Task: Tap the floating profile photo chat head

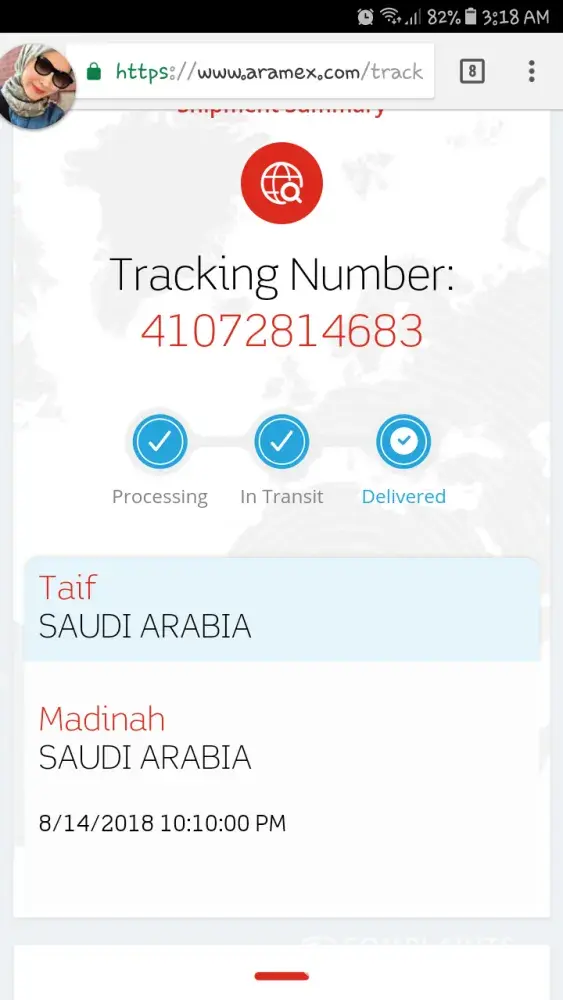Action: click(36, 85)
